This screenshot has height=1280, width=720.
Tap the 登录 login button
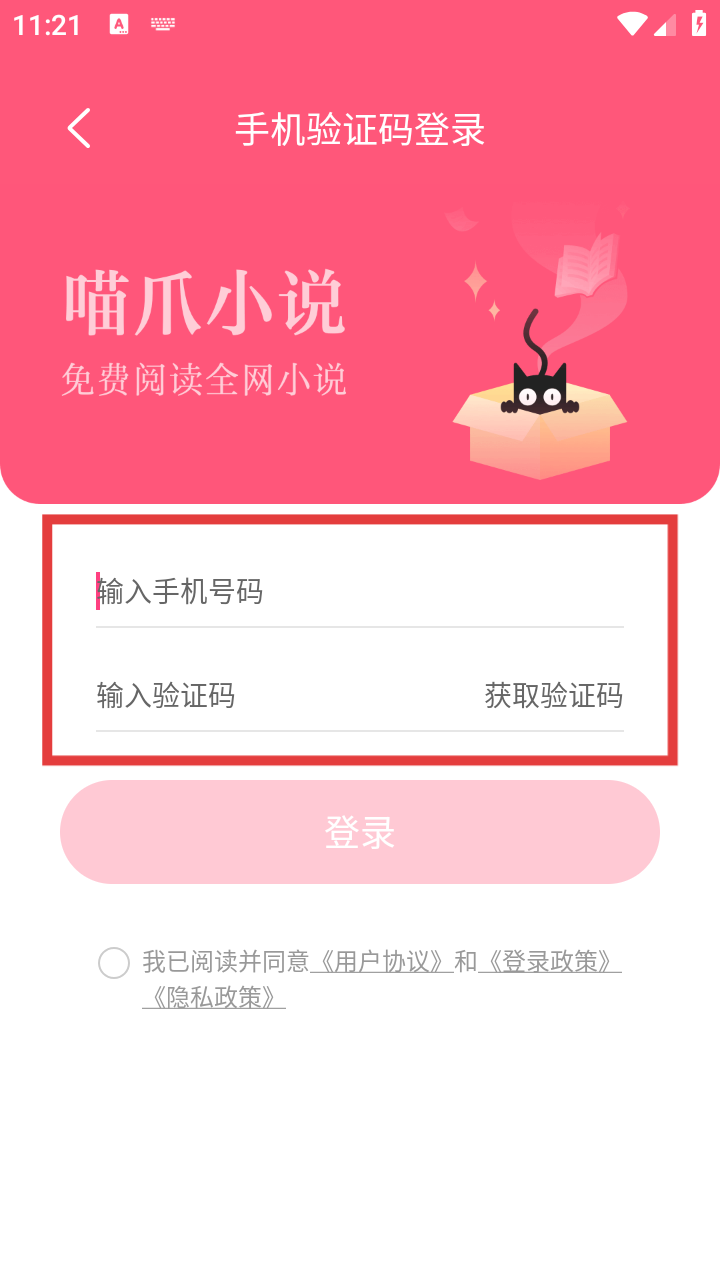pyautogui.click(x=360, y=832)
